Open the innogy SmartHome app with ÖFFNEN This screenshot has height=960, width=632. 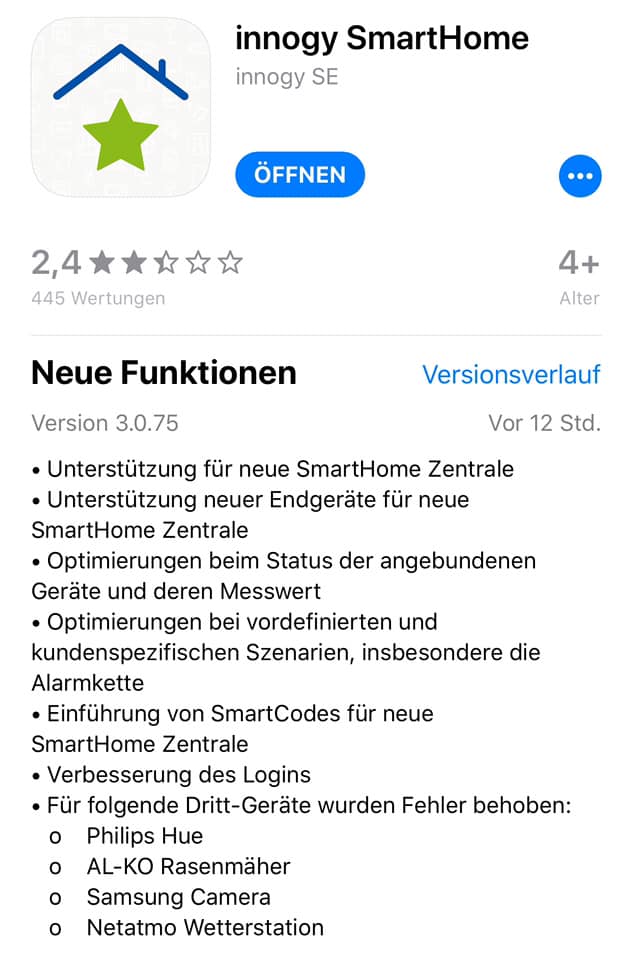[300, 175]
